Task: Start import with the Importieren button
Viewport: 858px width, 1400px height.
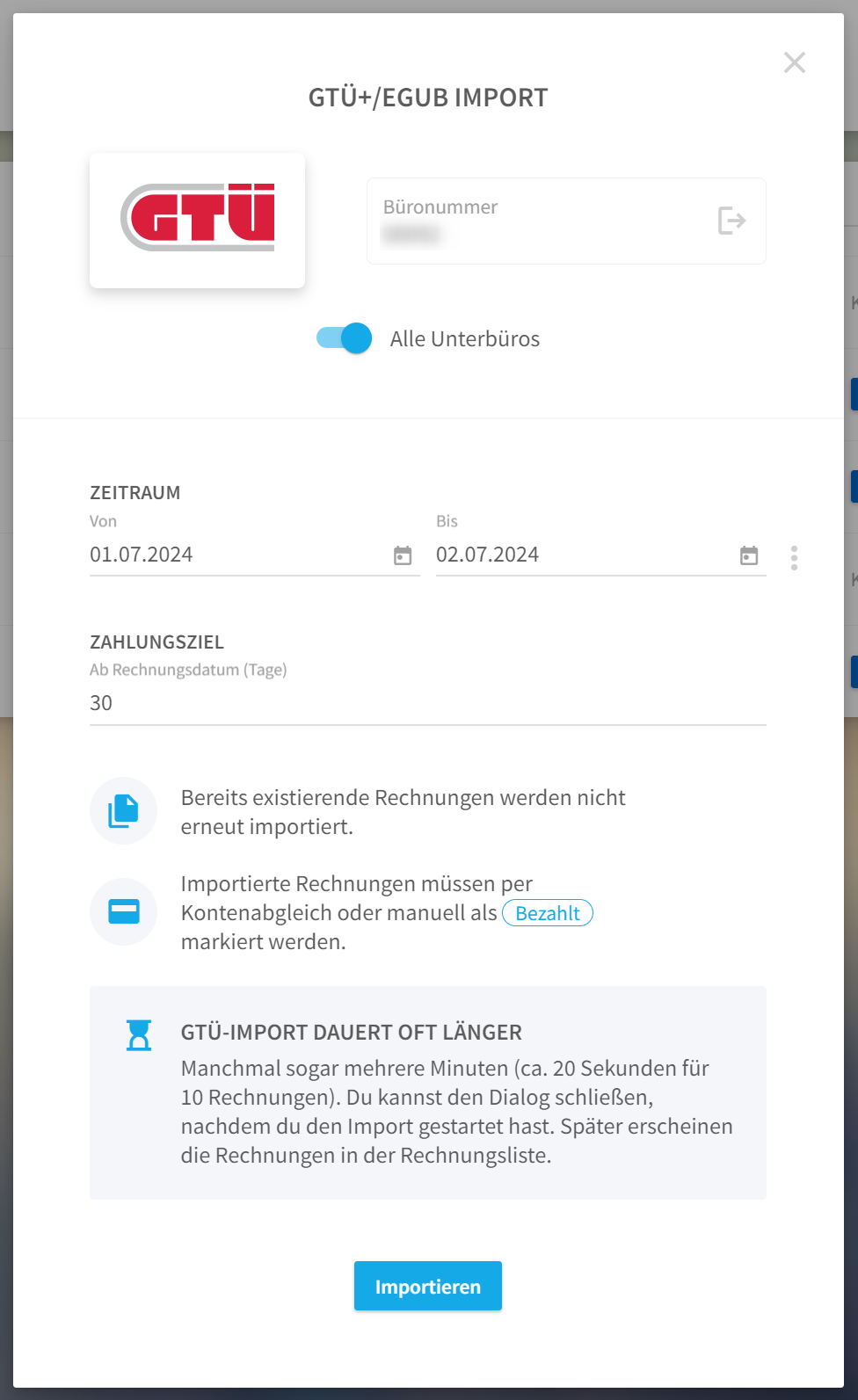Action: coord(428,1286)
